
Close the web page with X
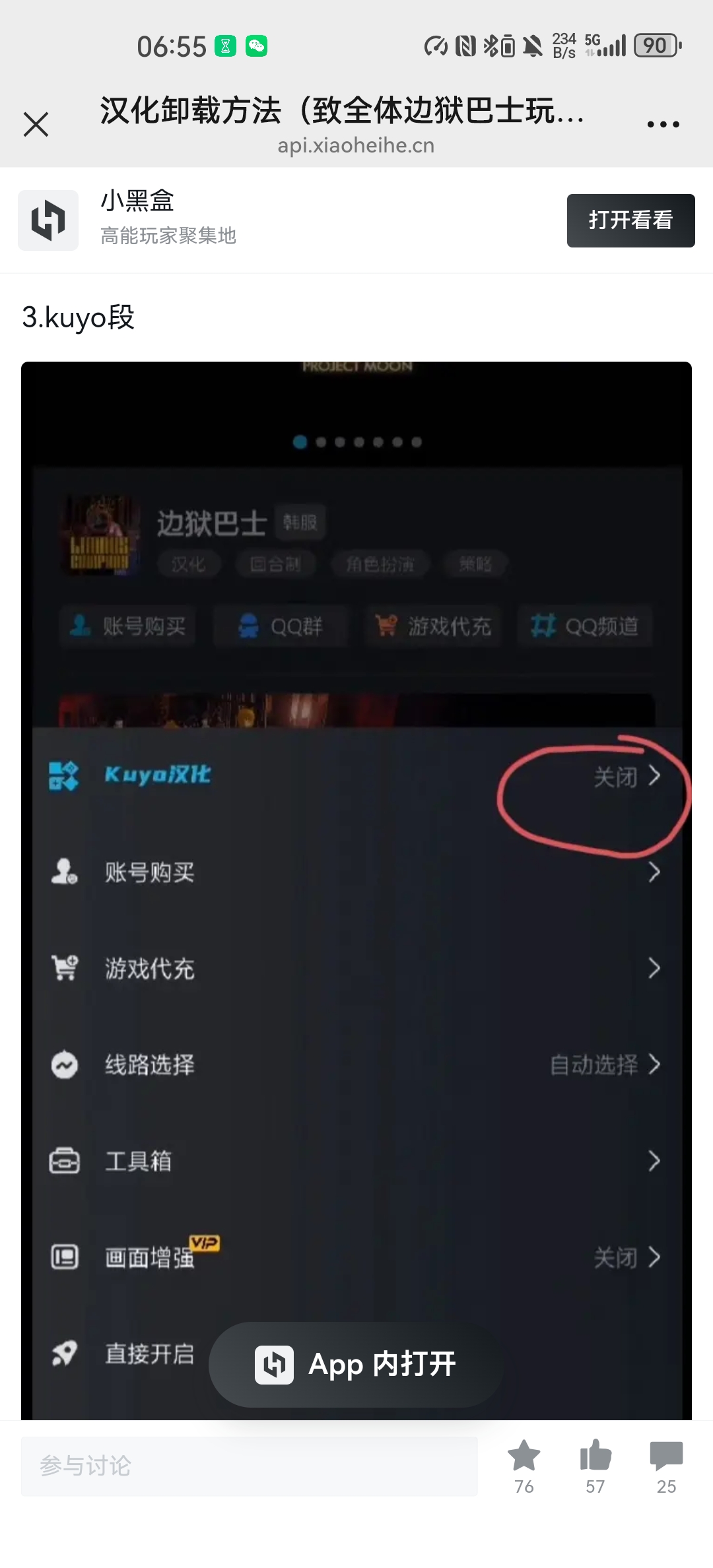pyautogui.click(x=36, y=124)
